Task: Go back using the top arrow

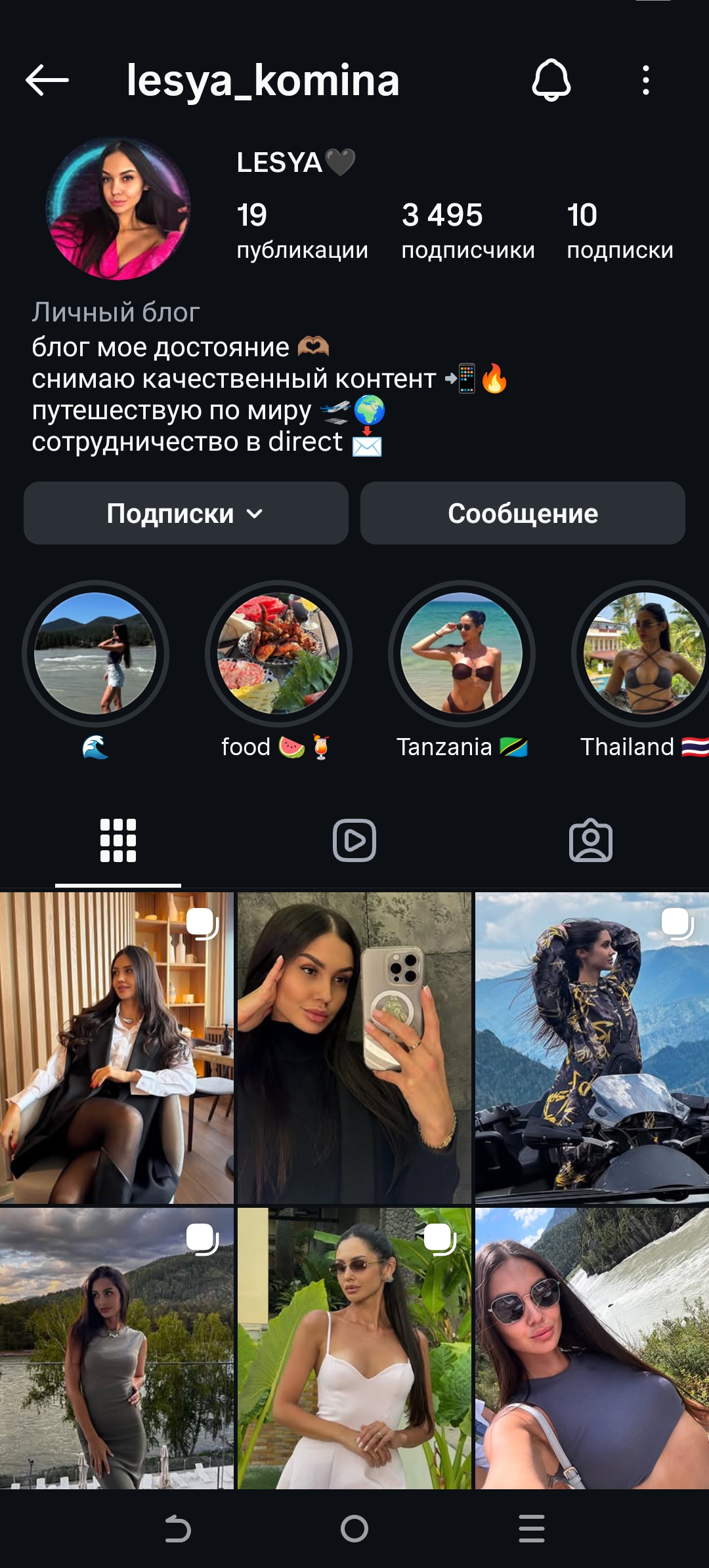Action: tap(47, 81)
